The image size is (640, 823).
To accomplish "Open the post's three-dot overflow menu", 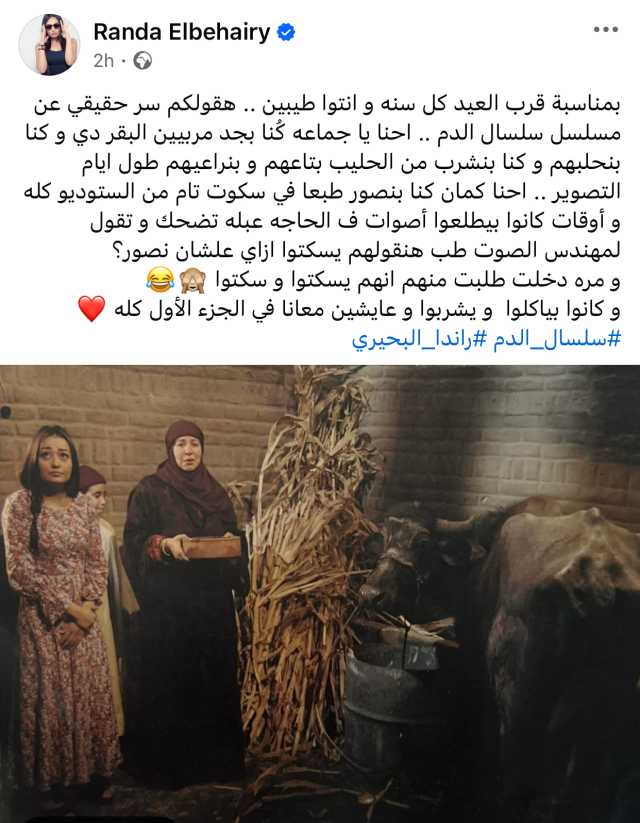I will point(605,30).
